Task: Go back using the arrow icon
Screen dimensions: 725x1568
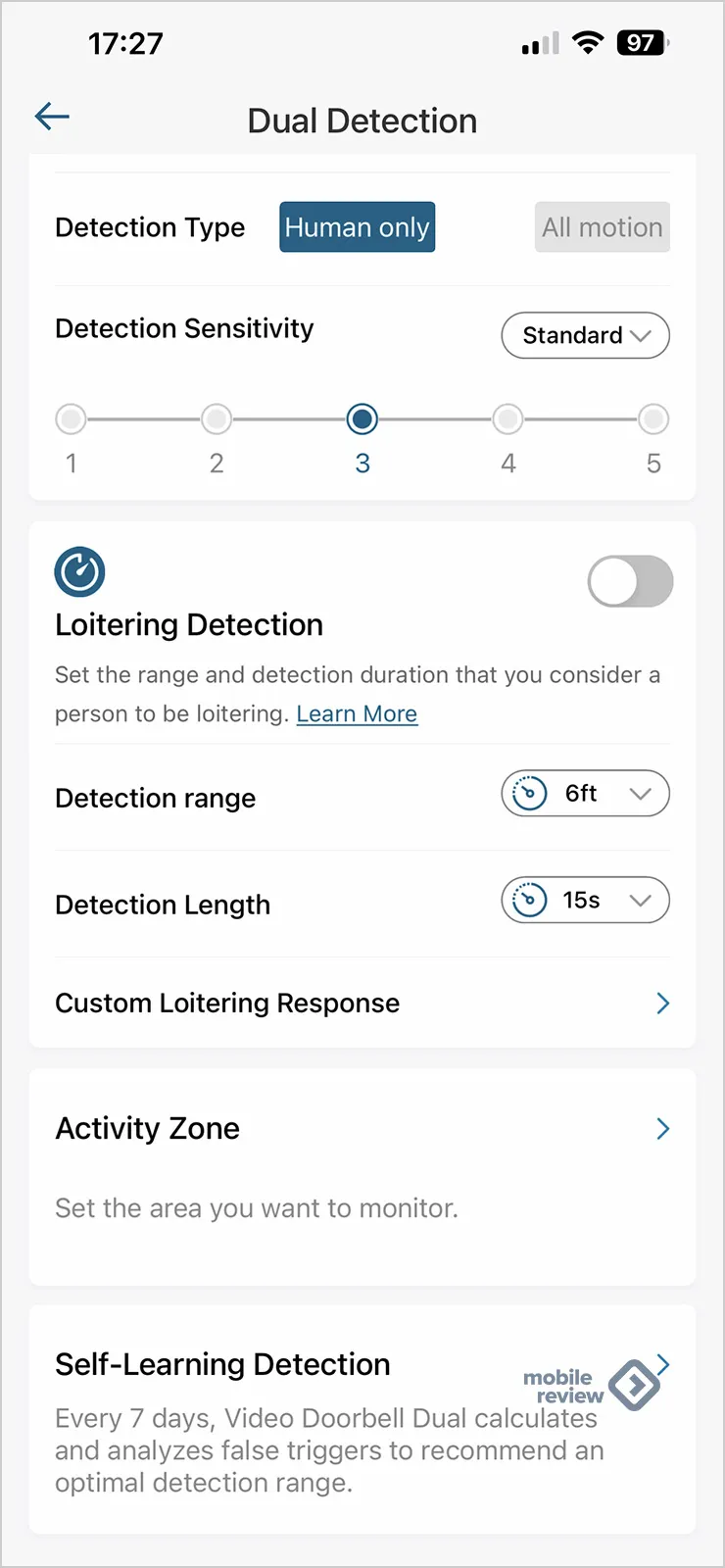Action: (x=52, y=117)
